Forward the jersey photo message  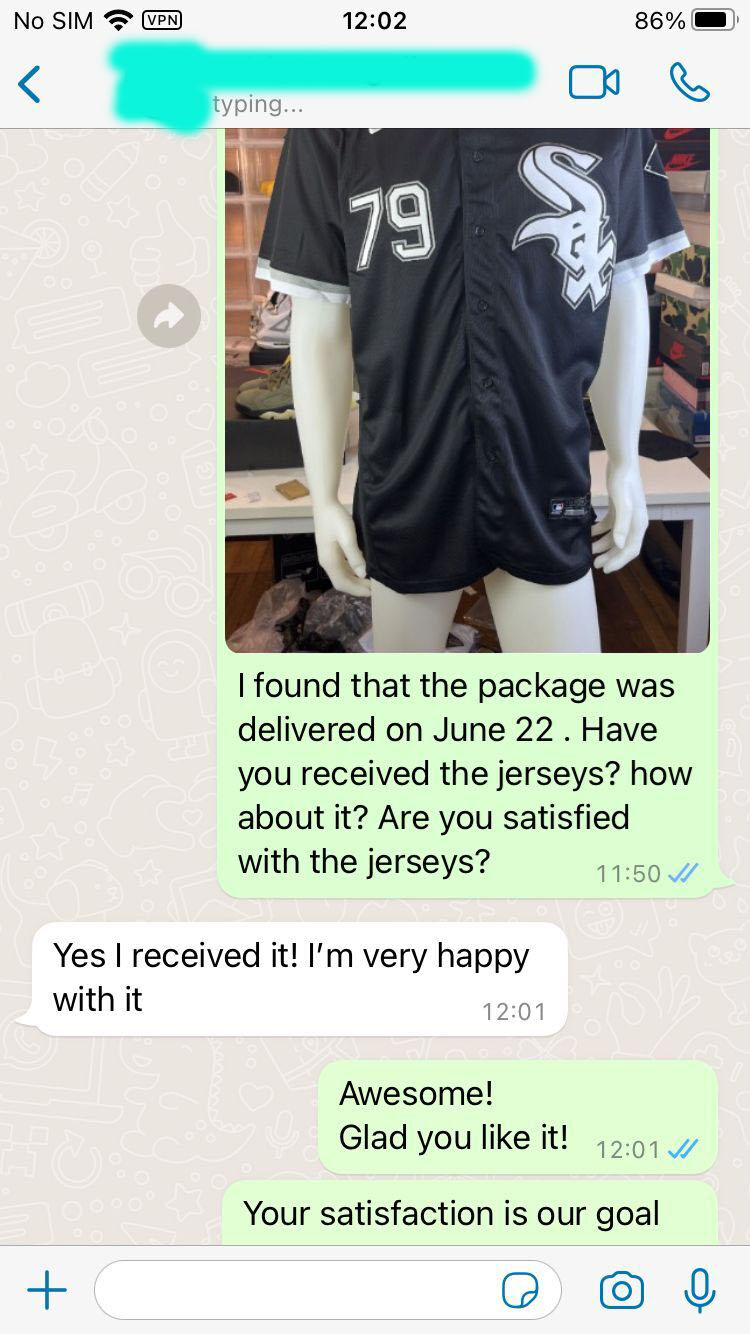click(168, 316)
